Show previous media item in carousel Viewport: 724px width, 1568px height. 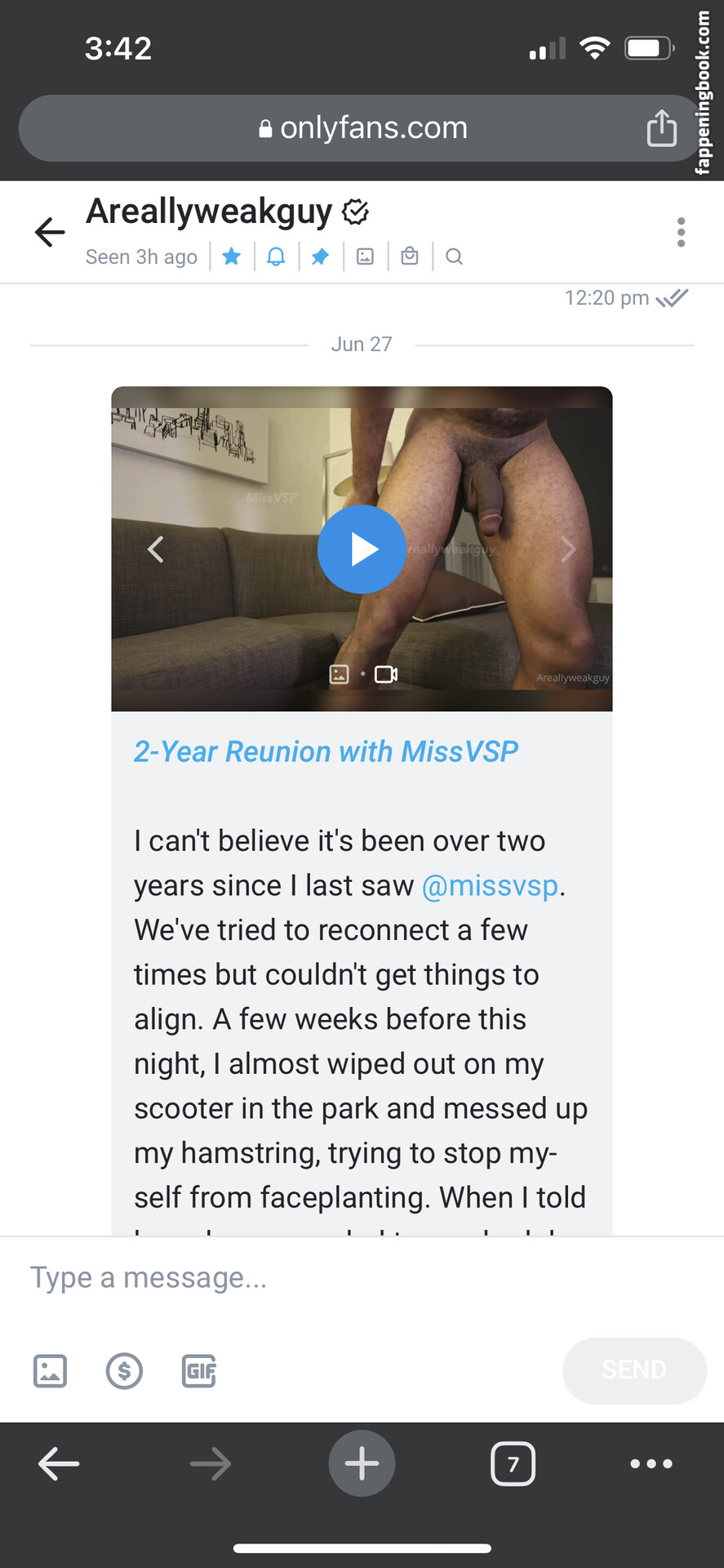pyautogui.click(x=156, y=549)
